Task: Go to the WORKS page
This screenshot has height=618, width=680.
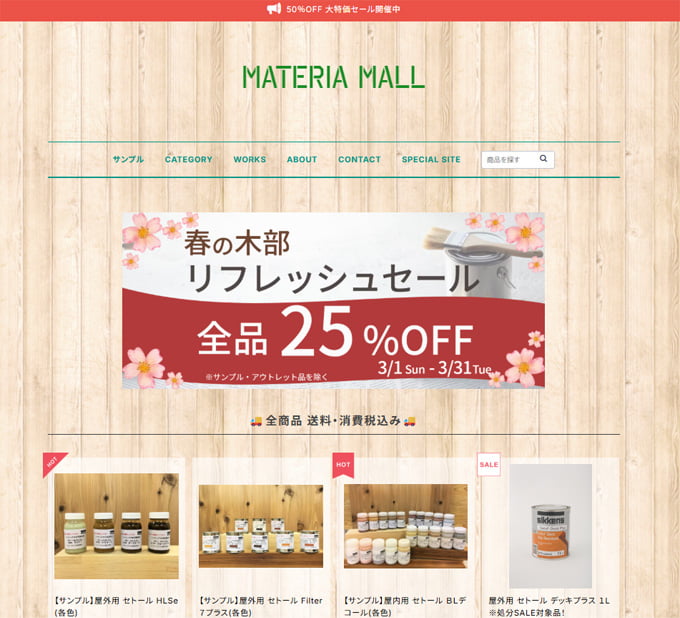Action: pyautogui.click(x=250, y=160)
